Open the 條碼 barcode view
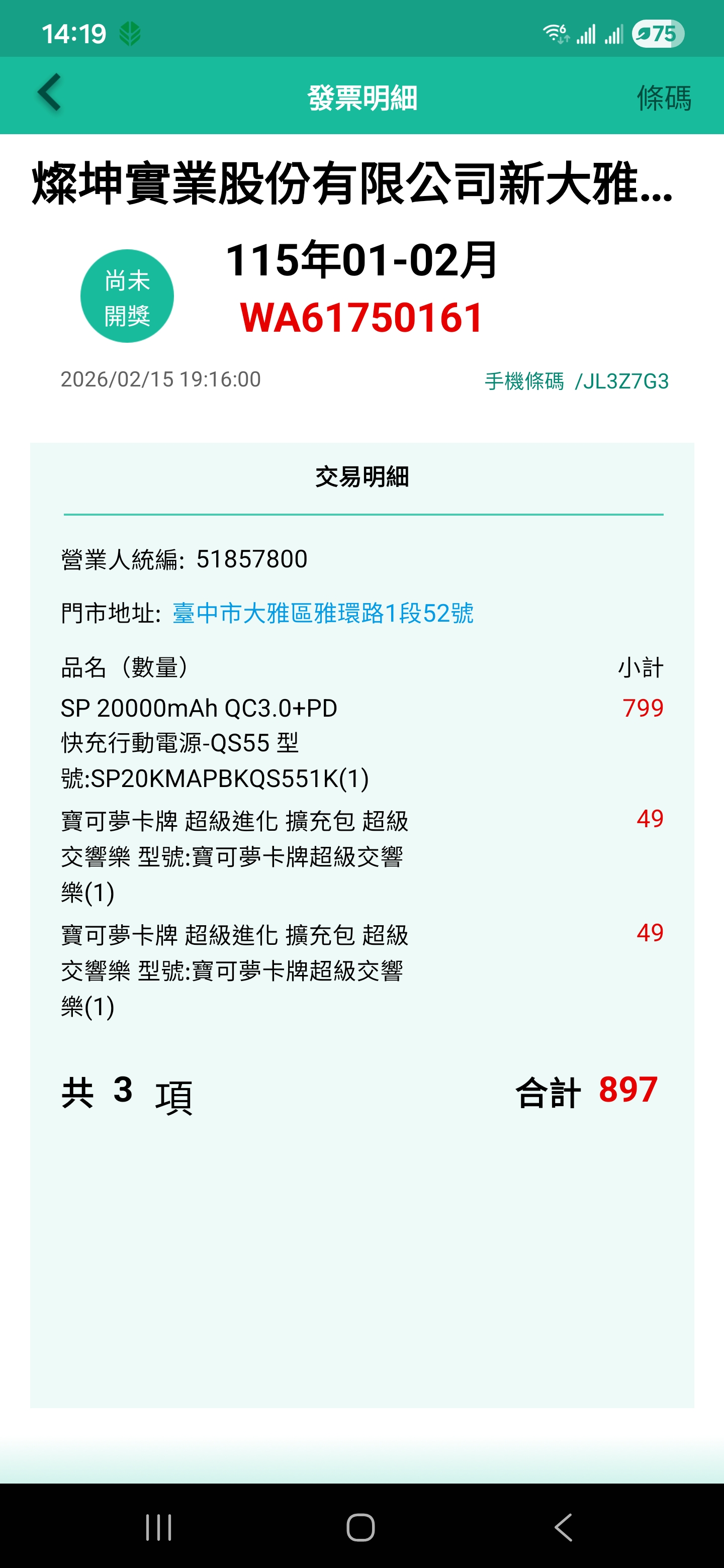This screenshot has height=1568, width=724. tap(664, 97)
